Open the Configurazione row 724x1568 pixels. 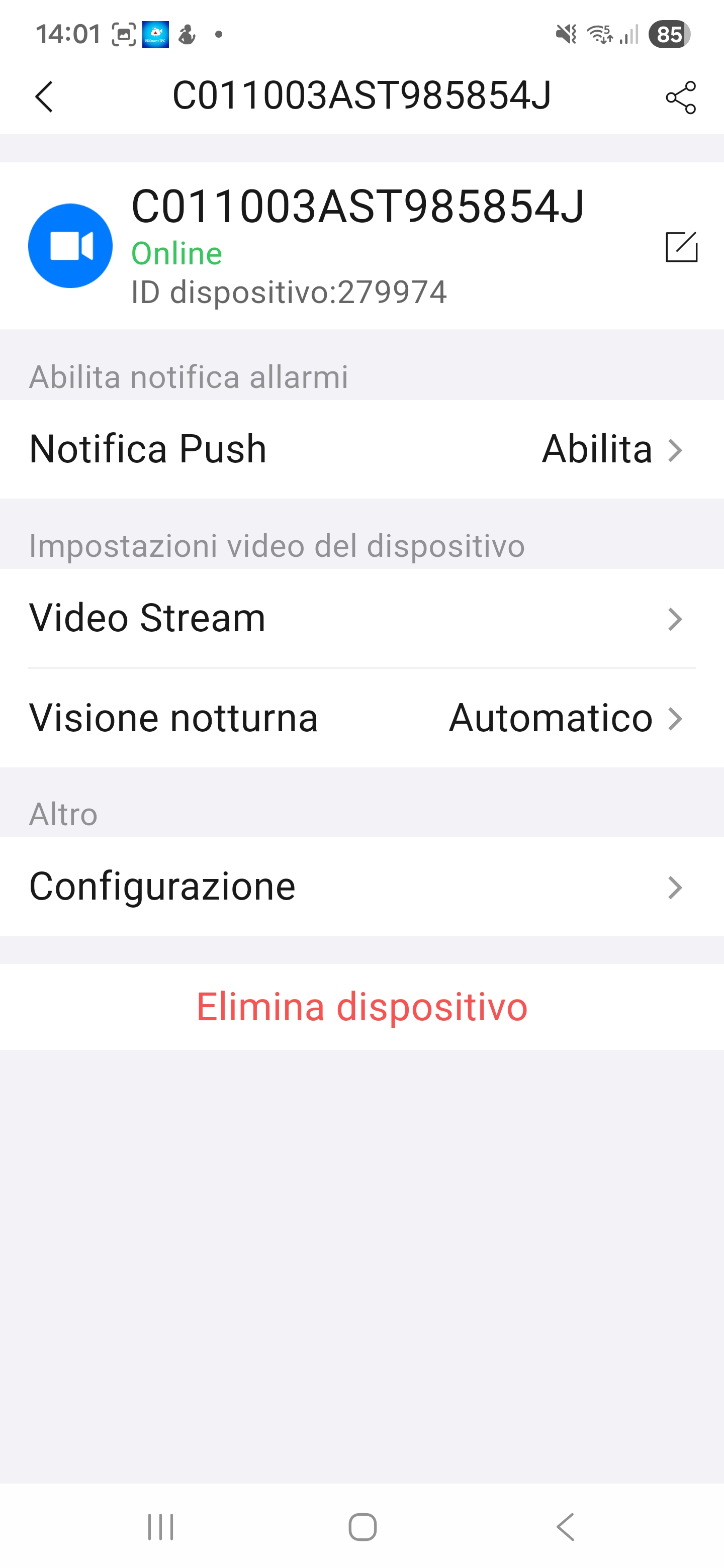point(361,886)
